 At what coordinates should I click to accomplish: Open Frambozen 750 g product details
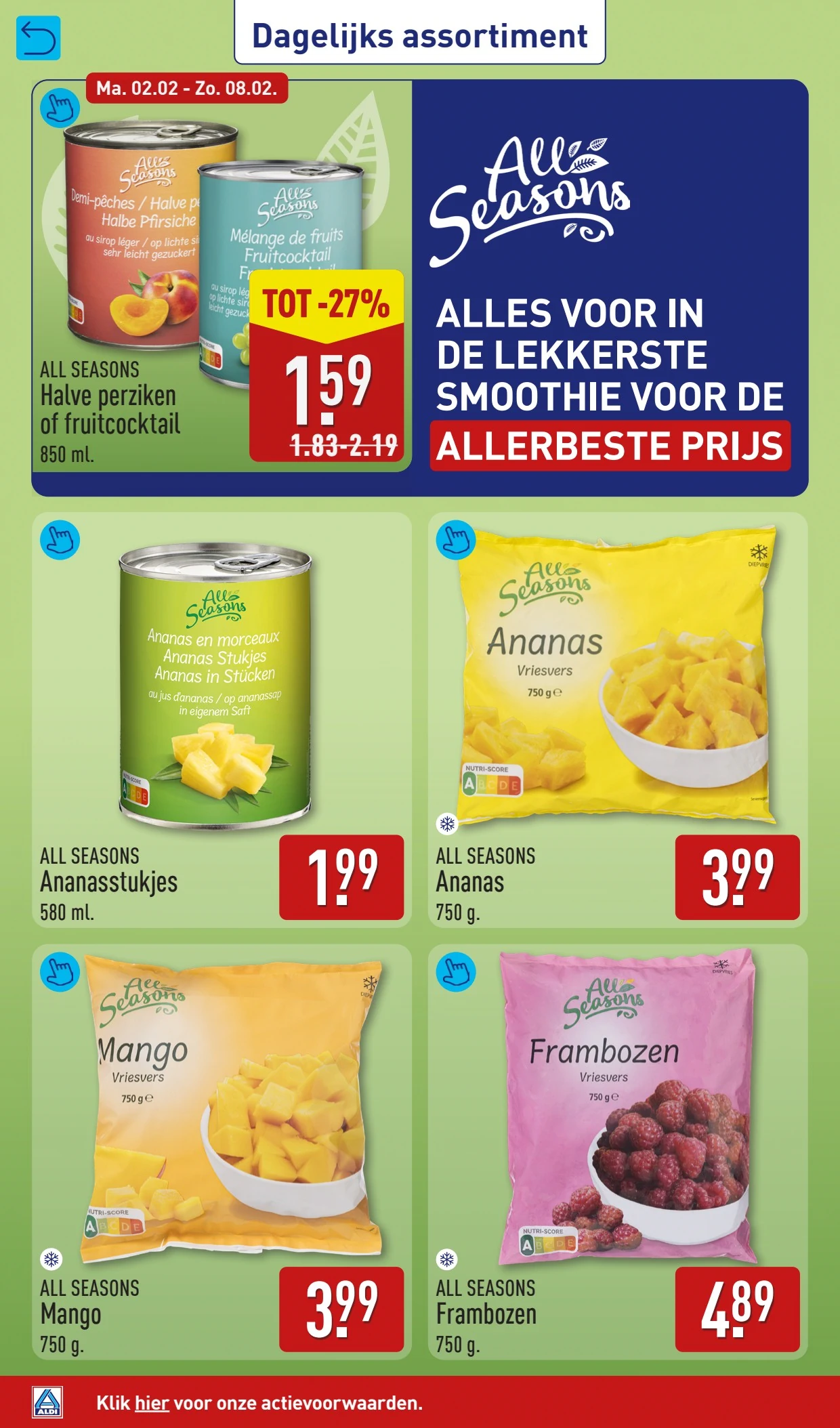click(x=616, y=1152)
